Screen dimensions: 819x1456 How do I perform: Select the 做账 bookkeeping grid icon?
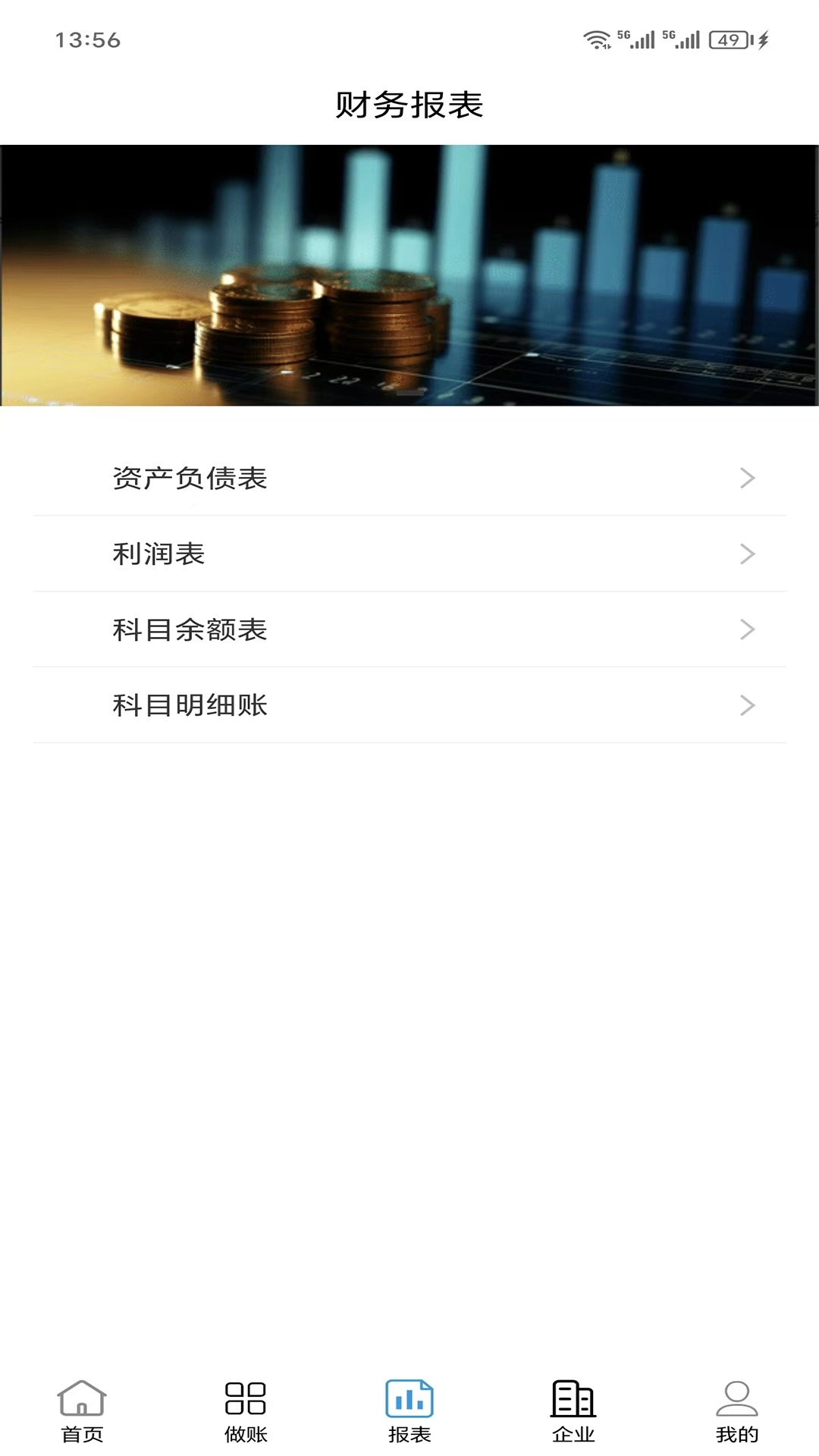coord(244,1407)
